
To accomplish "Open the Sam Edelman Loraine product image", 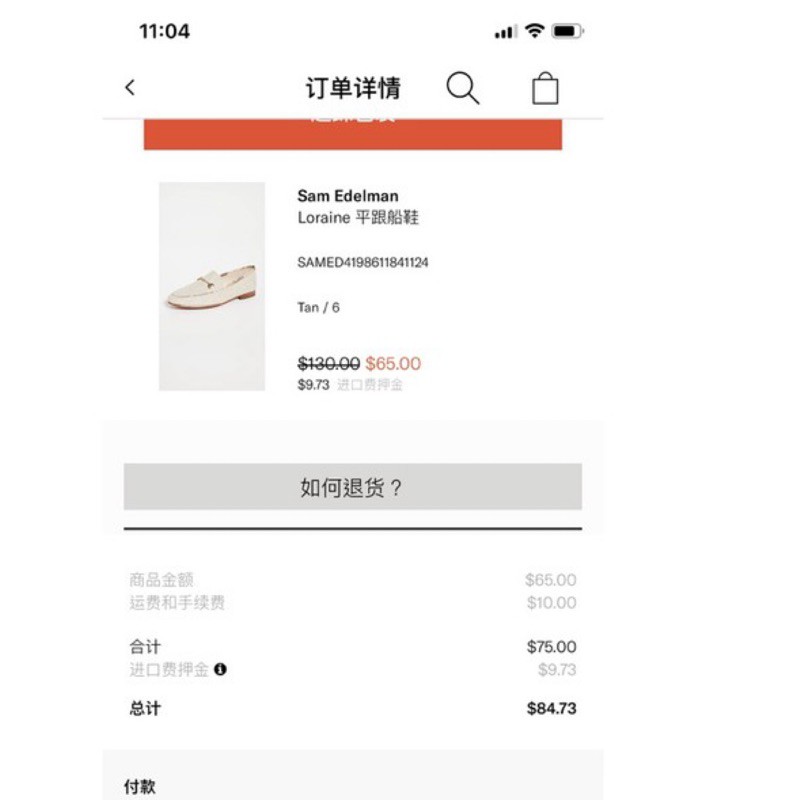I will click(x=212, y=286).
